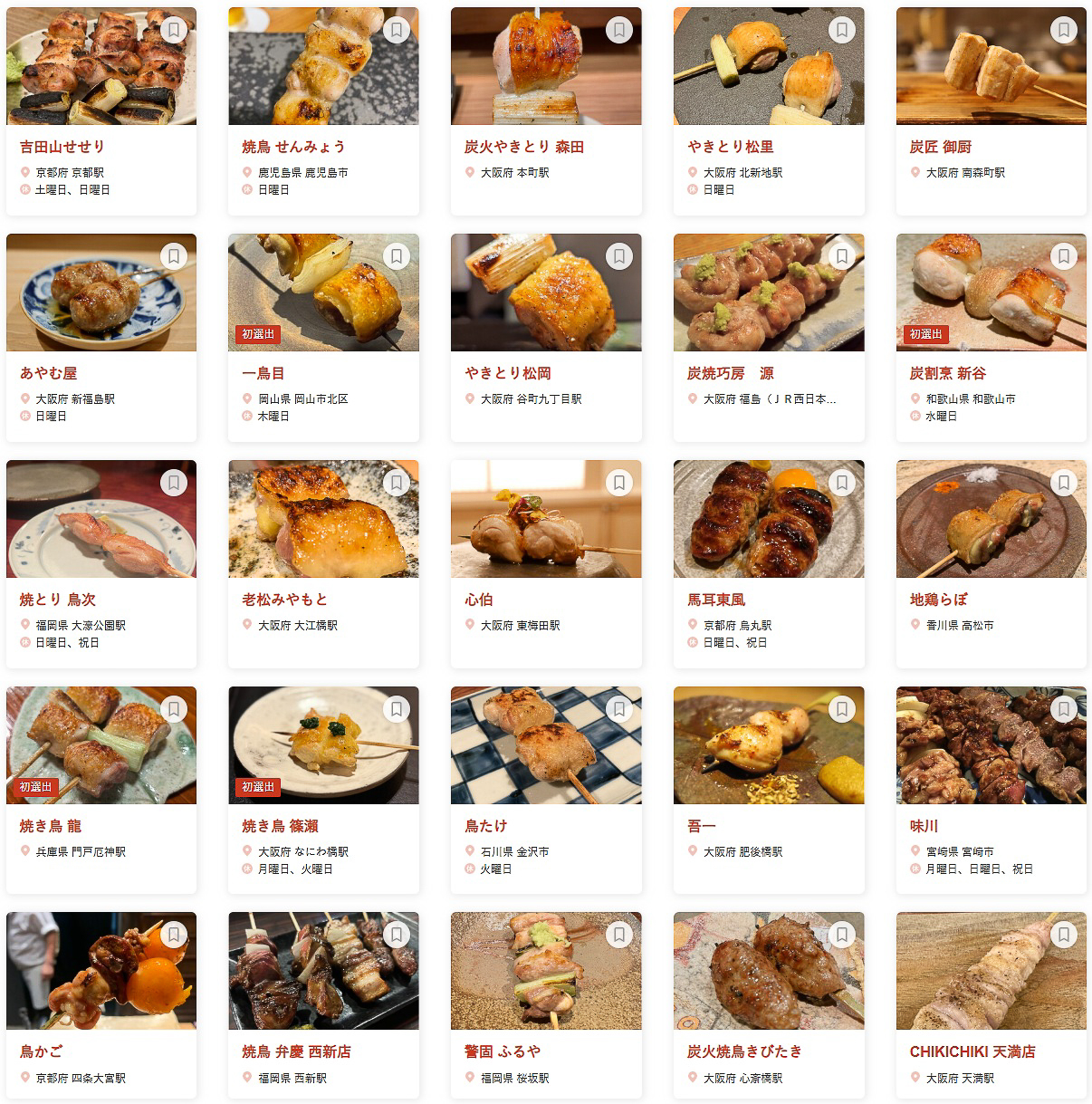
Task: Click the 初選出 badge on 炭割烹 新谷
Action: click(926, 334)
